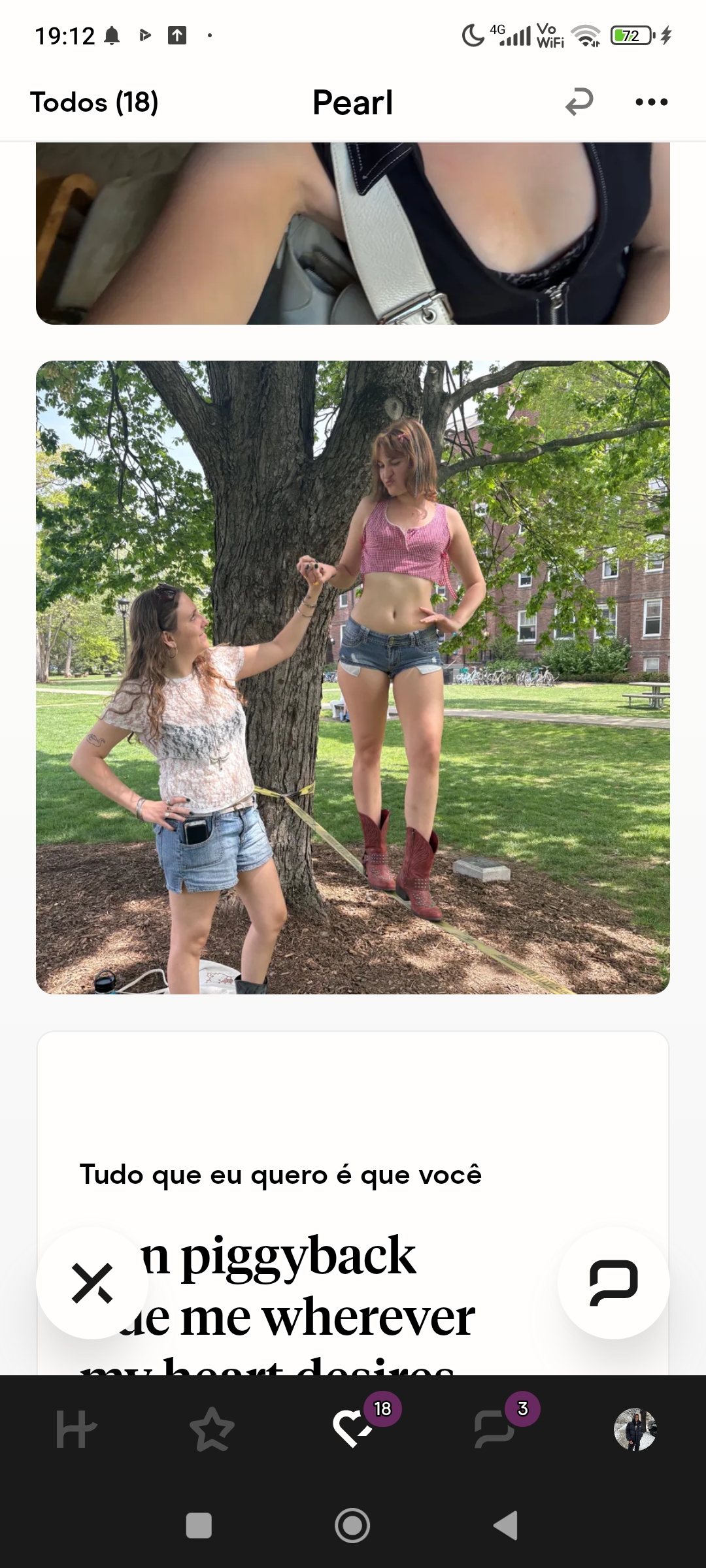Skip Pearl with the X button
Screen dimensions: 706x1568
(92, 1282)
